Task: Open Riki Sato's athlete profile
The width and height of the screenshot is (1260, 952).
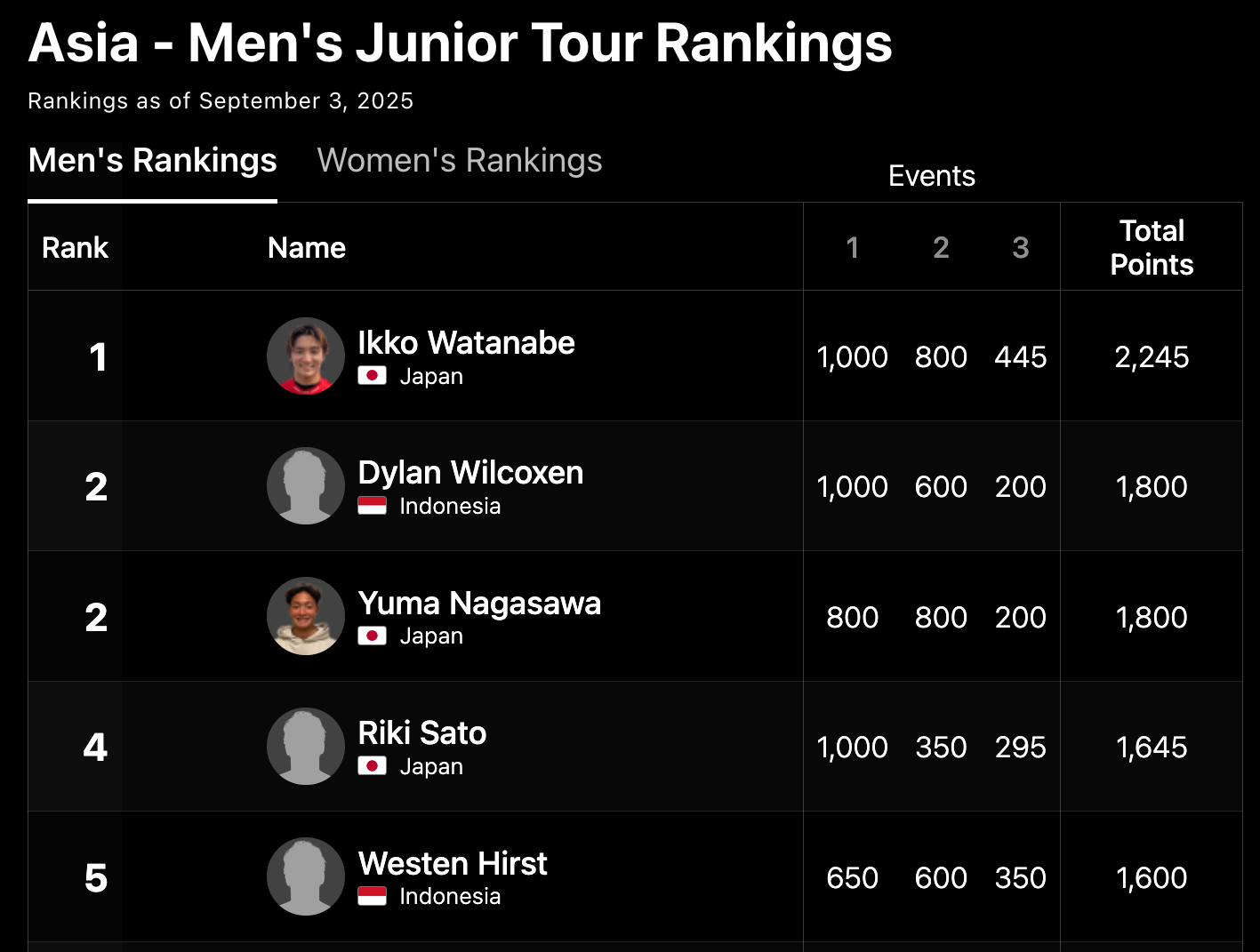Action: [421, 733]
